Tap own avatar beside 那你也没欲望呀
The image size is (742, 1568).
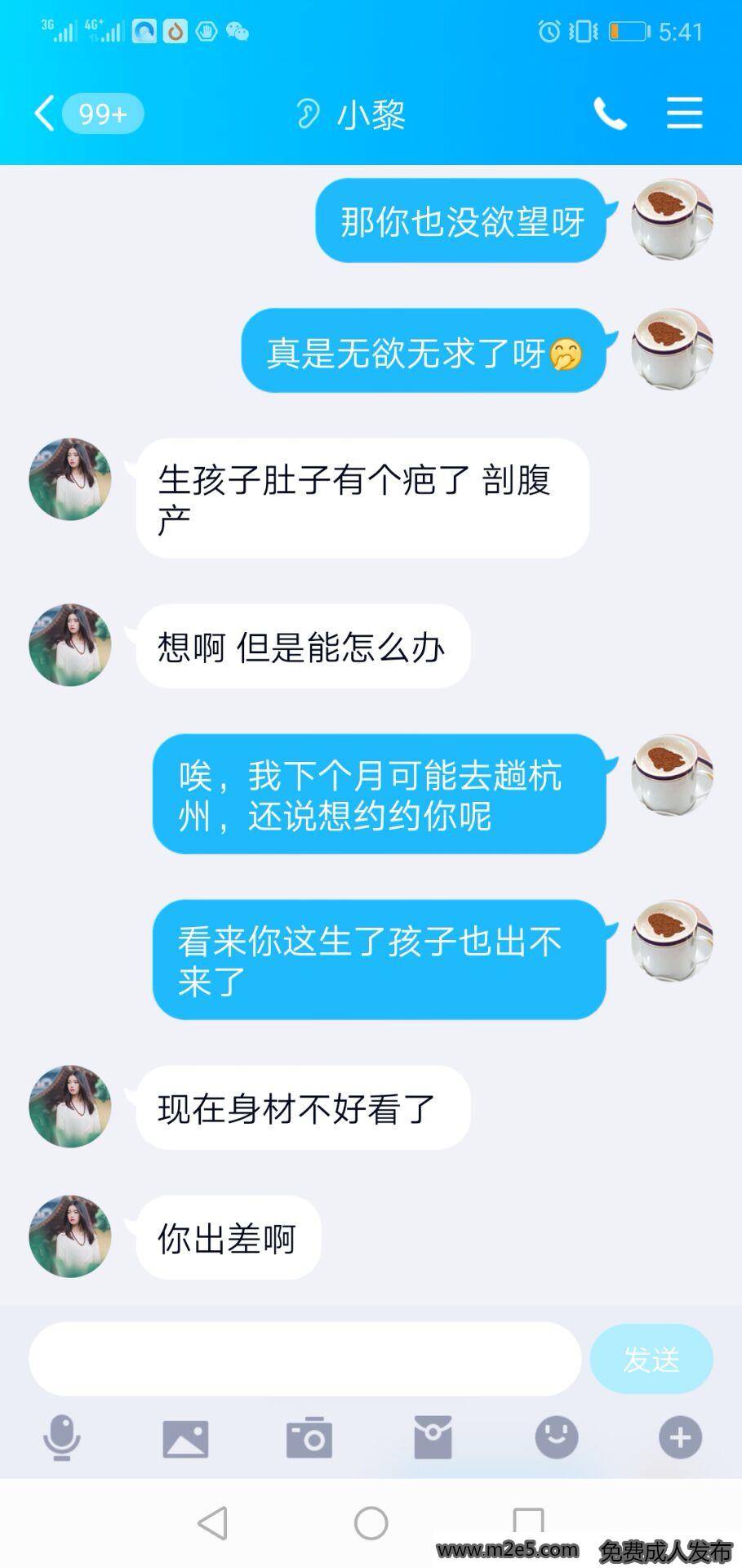[x=672, y=220]
